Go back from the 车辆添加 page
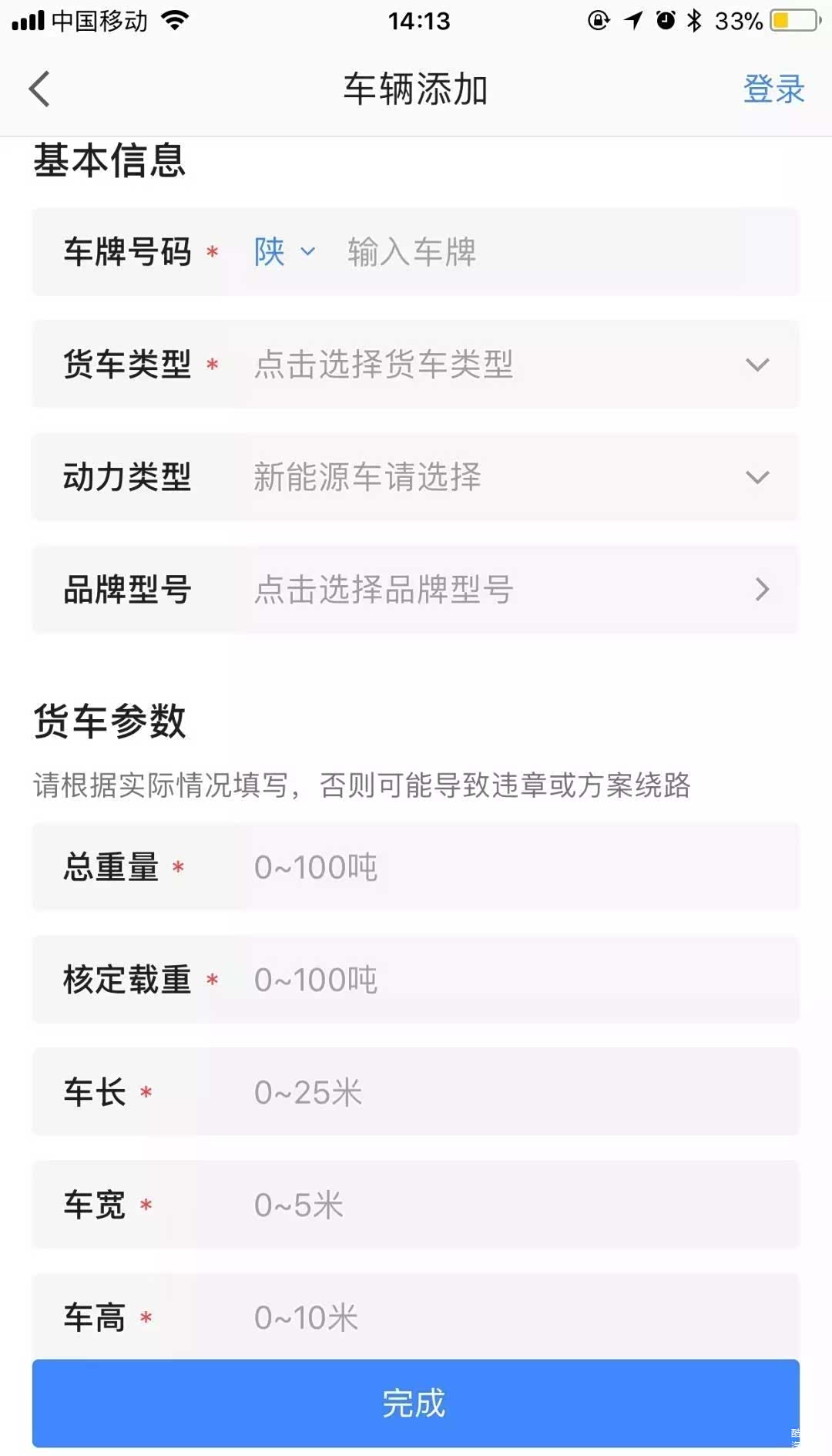 pos(40,89)
